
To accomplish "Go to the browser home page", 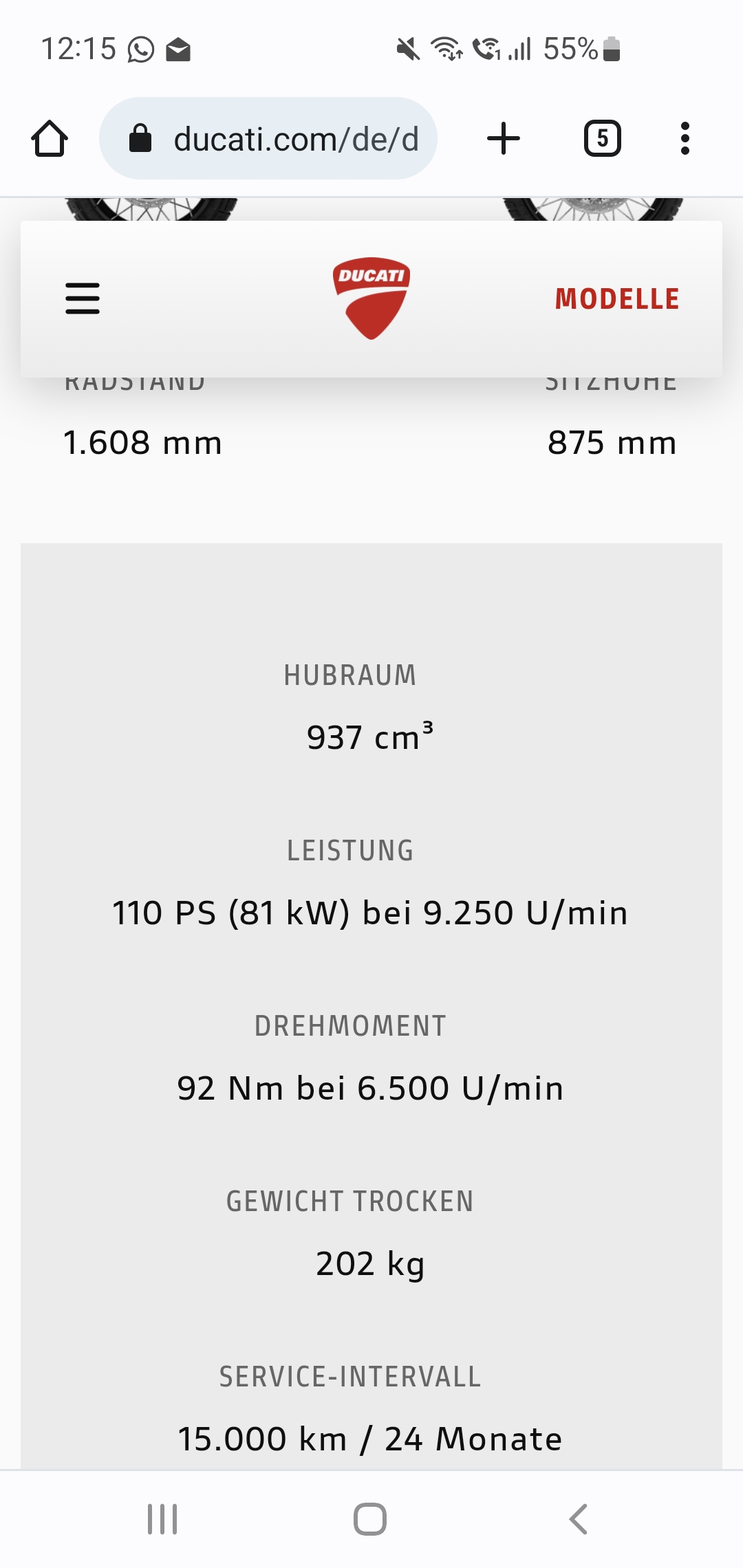I will pyautogui.click(x=50, y=139).
